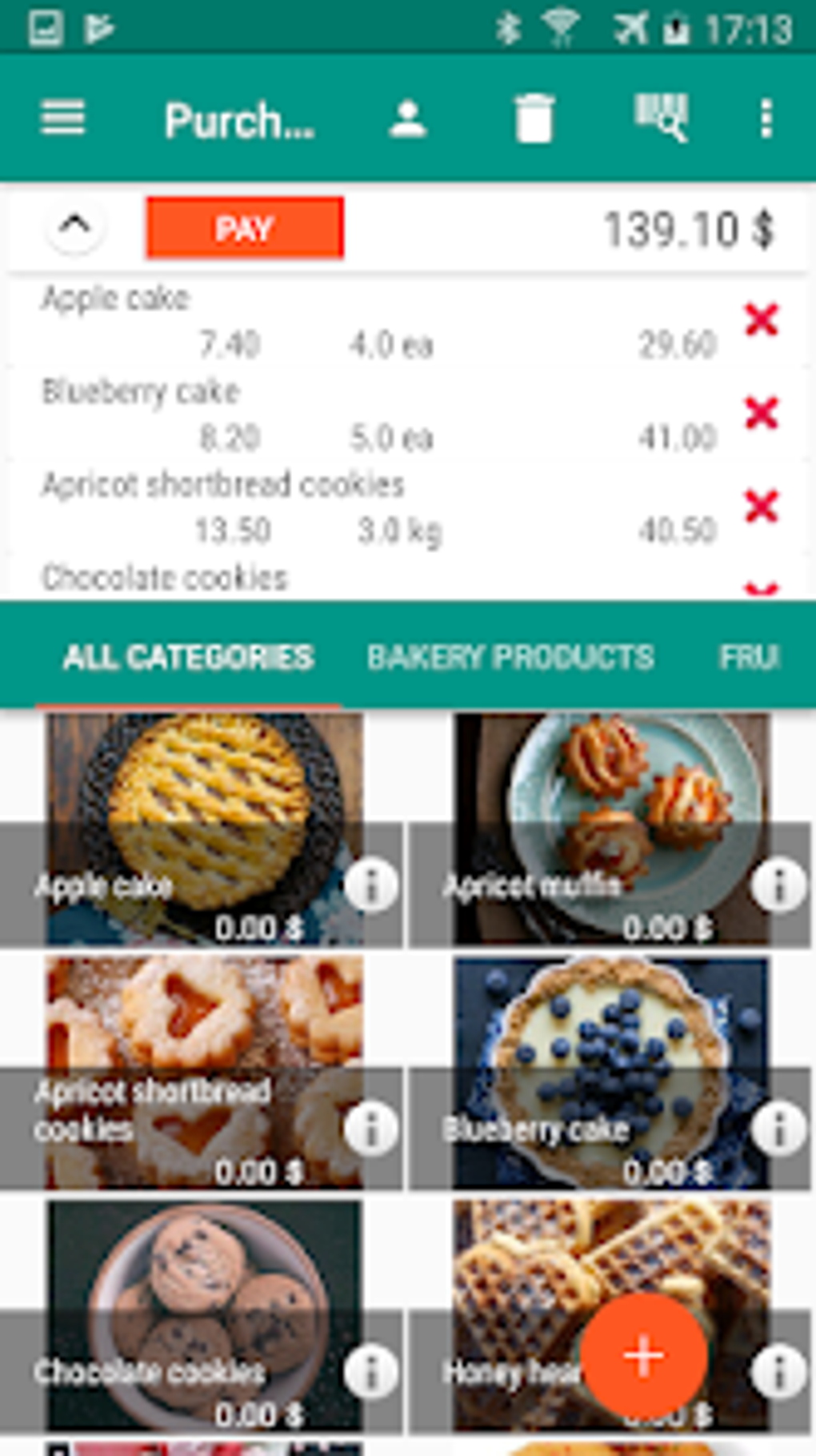Tap the PAY button
The image size is (816, 1456).
pyautogui.click(x=245, y=228)
